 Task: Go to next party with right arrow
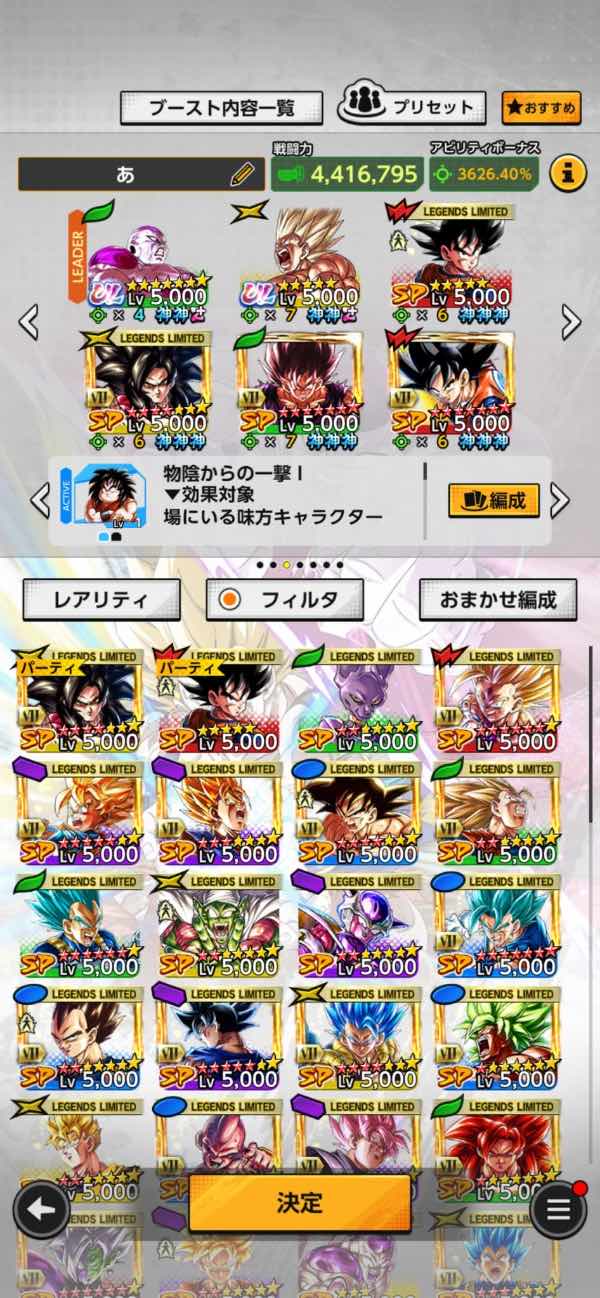(571, 322)
